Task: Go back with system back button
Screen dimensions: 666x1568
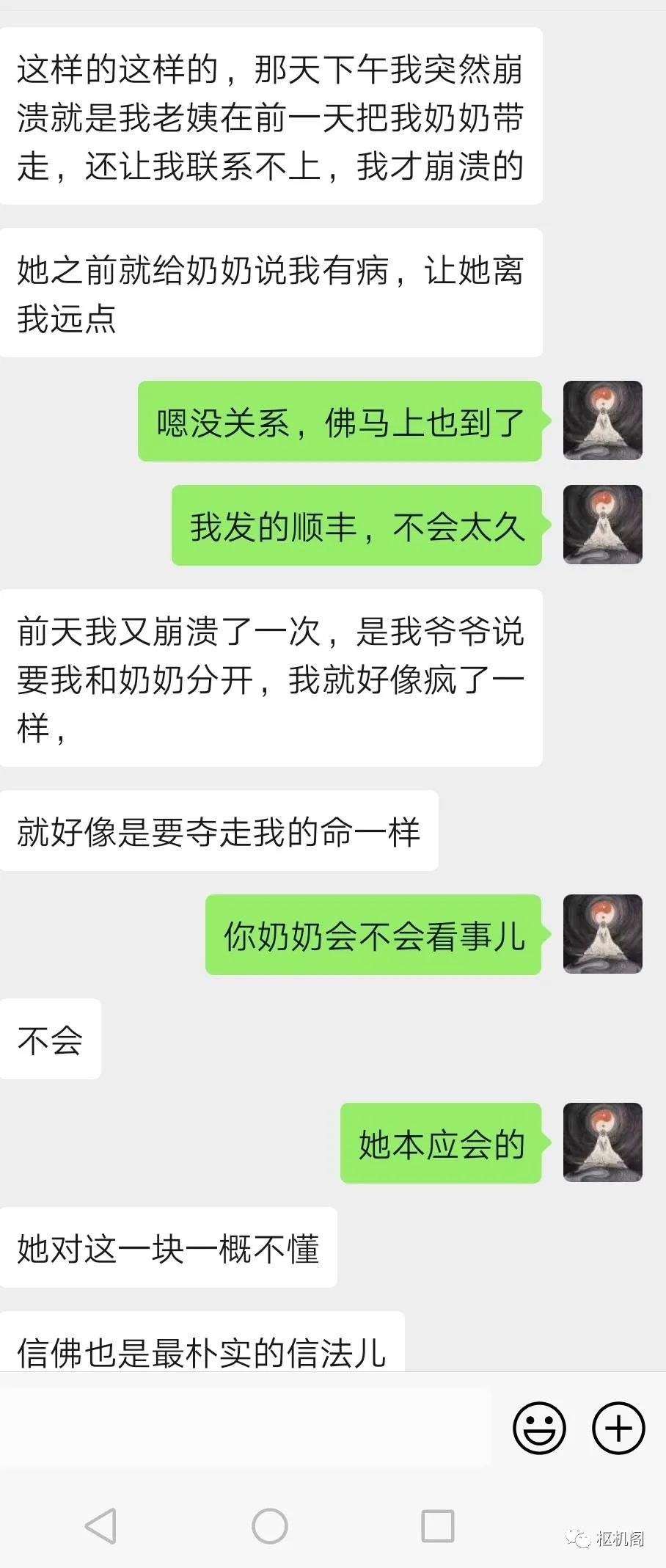Action: (101, 1526)
